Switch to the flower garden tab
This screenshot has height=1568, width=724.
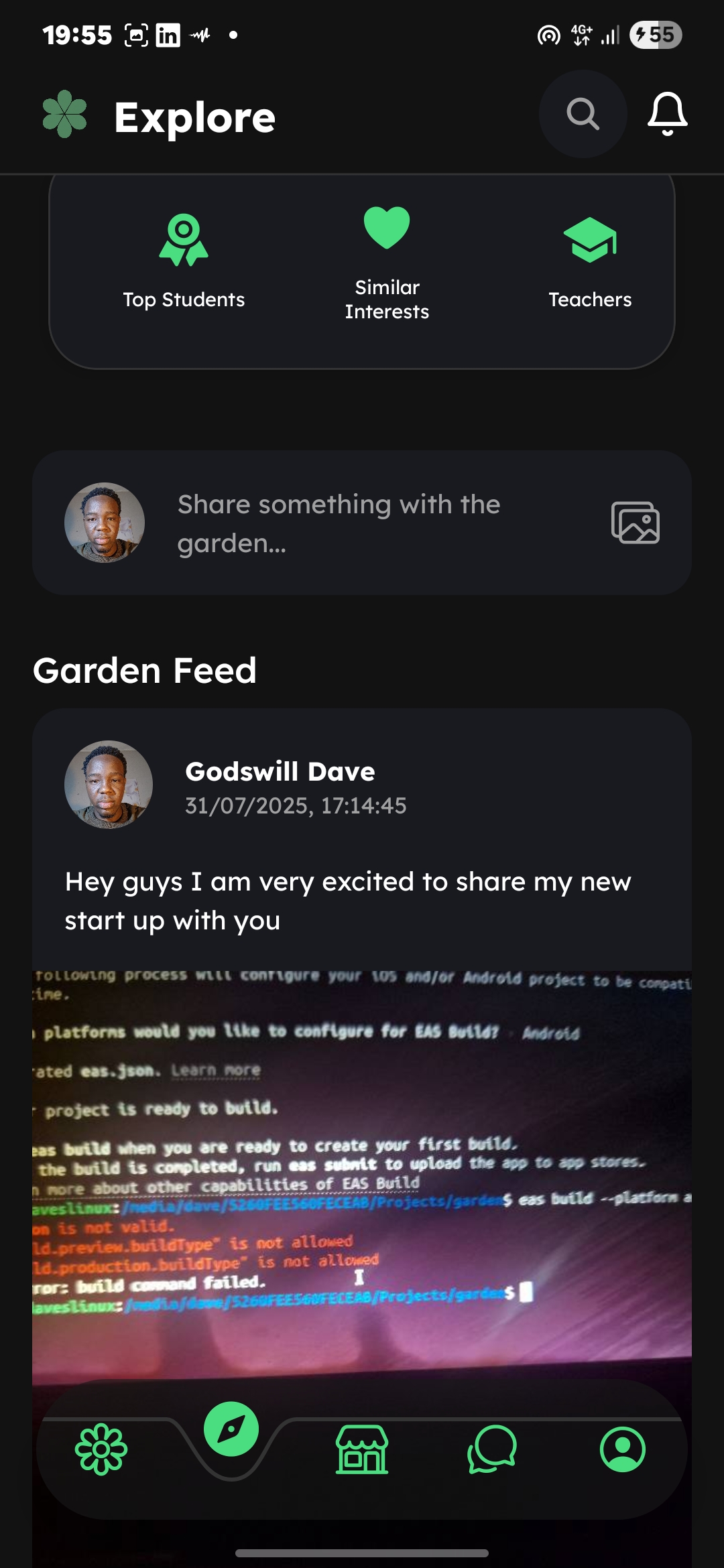101,1449
